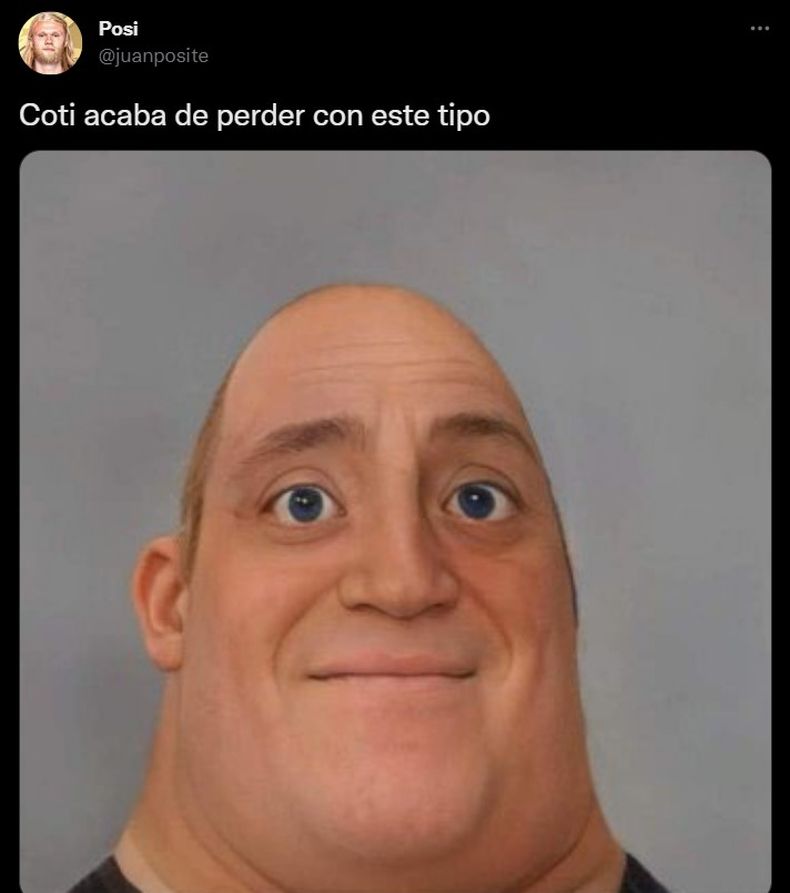Click the tweet text about Coti
Image resolution: width=790 pixels, height=893 pixels.
pyautogui.click(x=253, y=114)
